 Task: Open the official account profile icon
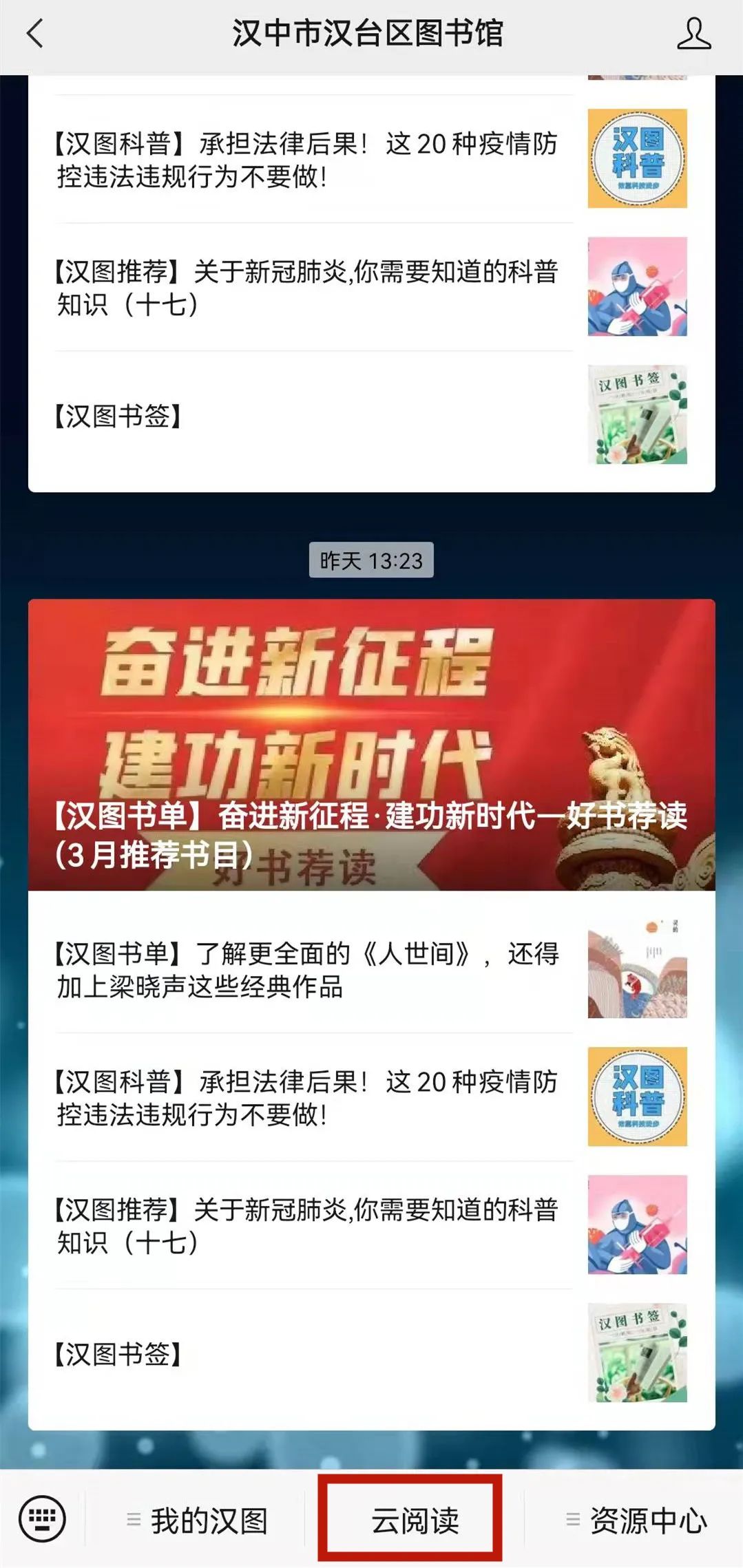pyautogui.click(x=693, y=34)
